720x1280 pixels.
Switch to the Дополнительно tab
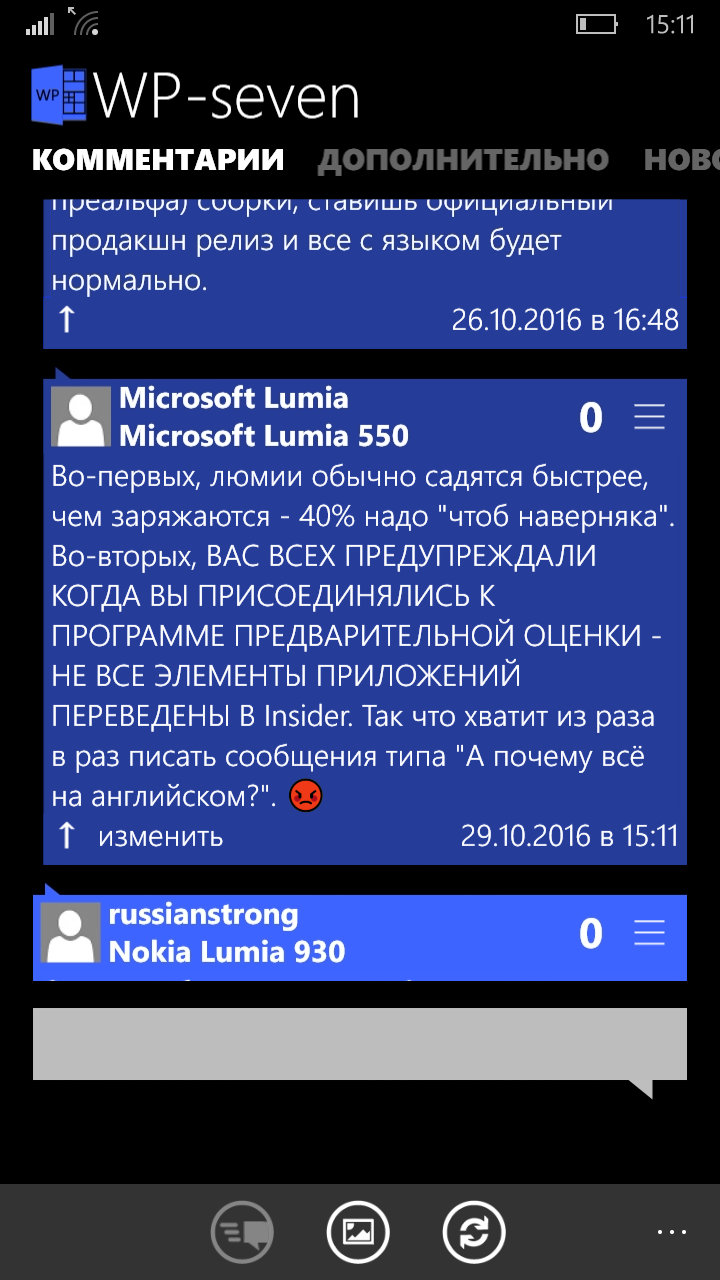tap(463, 160)
